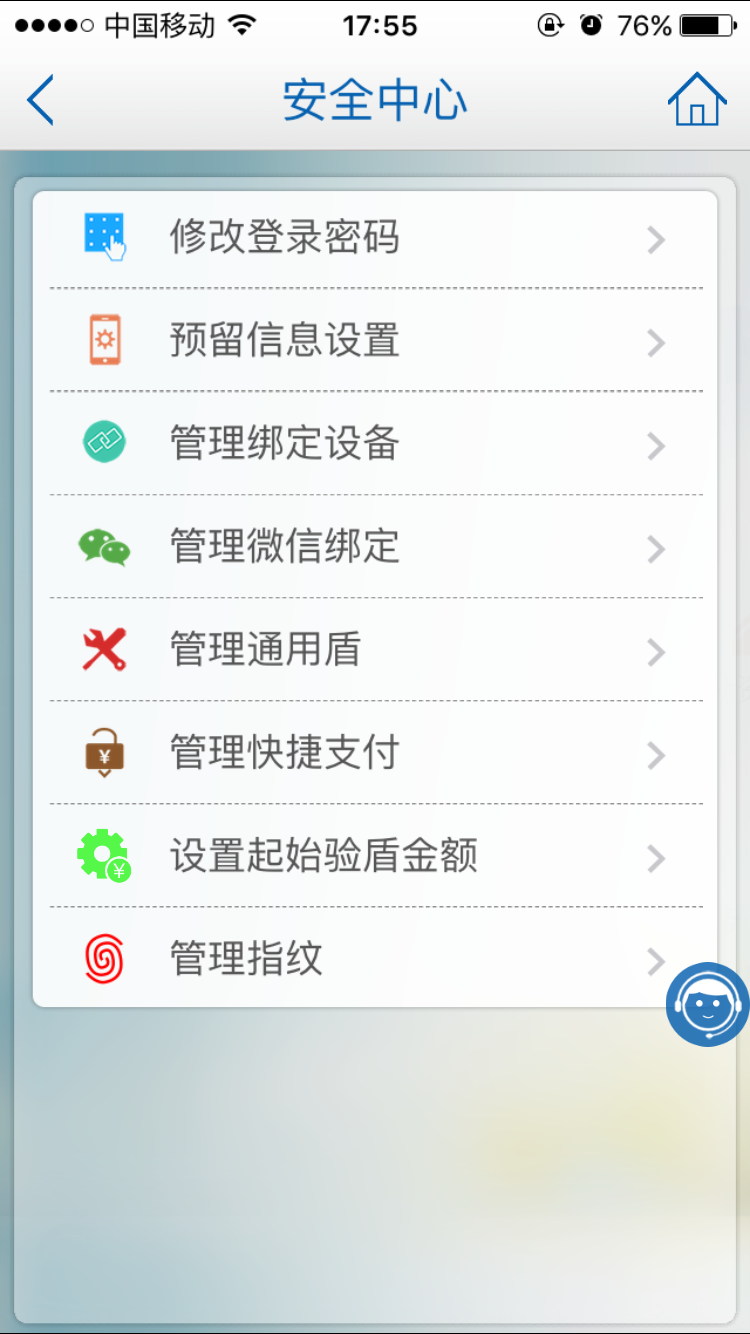Image resolution: width=750 pixels, height=1334 pixels.
Task: Open the home icon in header
Action: click(x=696, y=100)
